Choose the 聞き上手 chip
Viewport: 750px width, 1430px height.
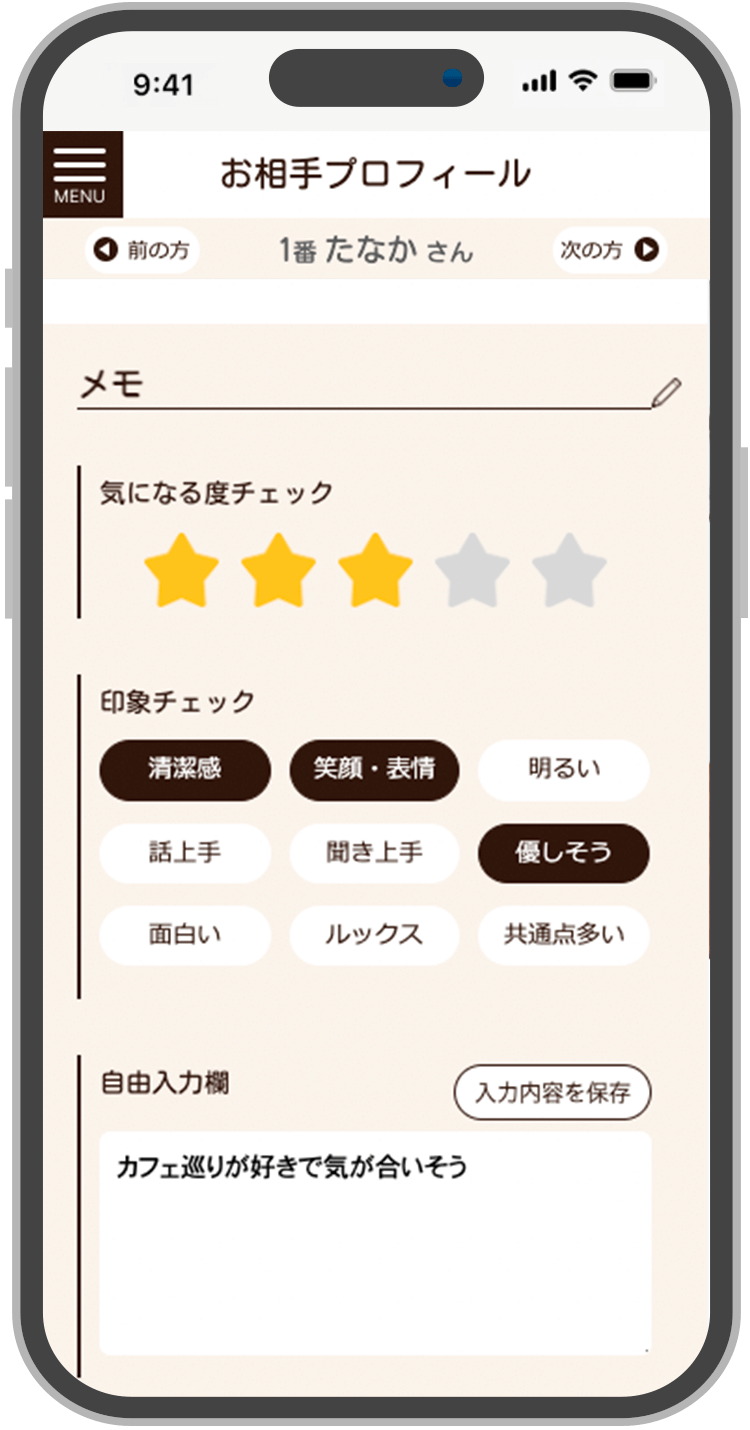click(374, 853)
